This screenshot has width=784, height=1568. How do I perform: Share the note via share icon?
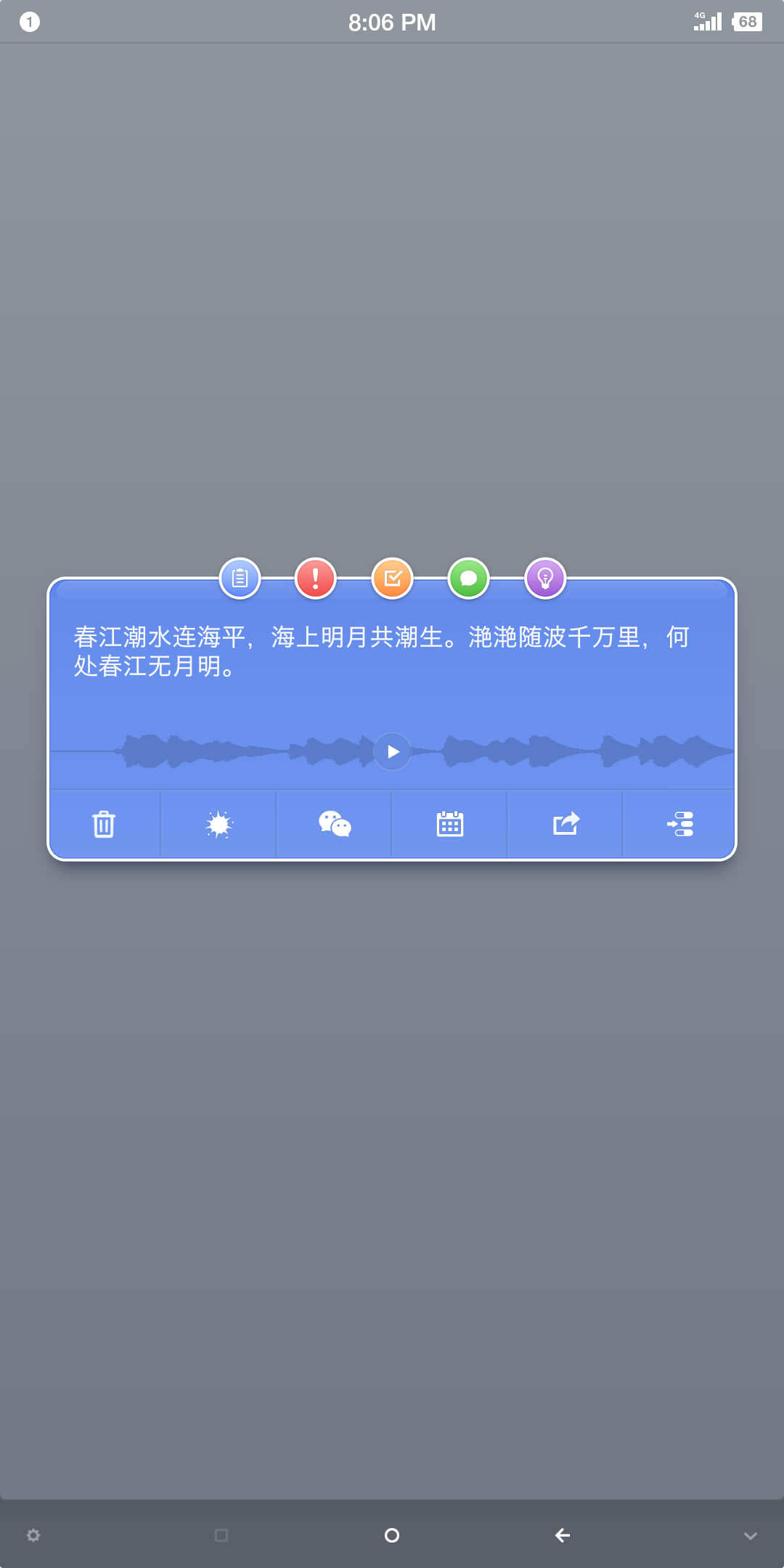pyautogui.click(x=566, y=823)
